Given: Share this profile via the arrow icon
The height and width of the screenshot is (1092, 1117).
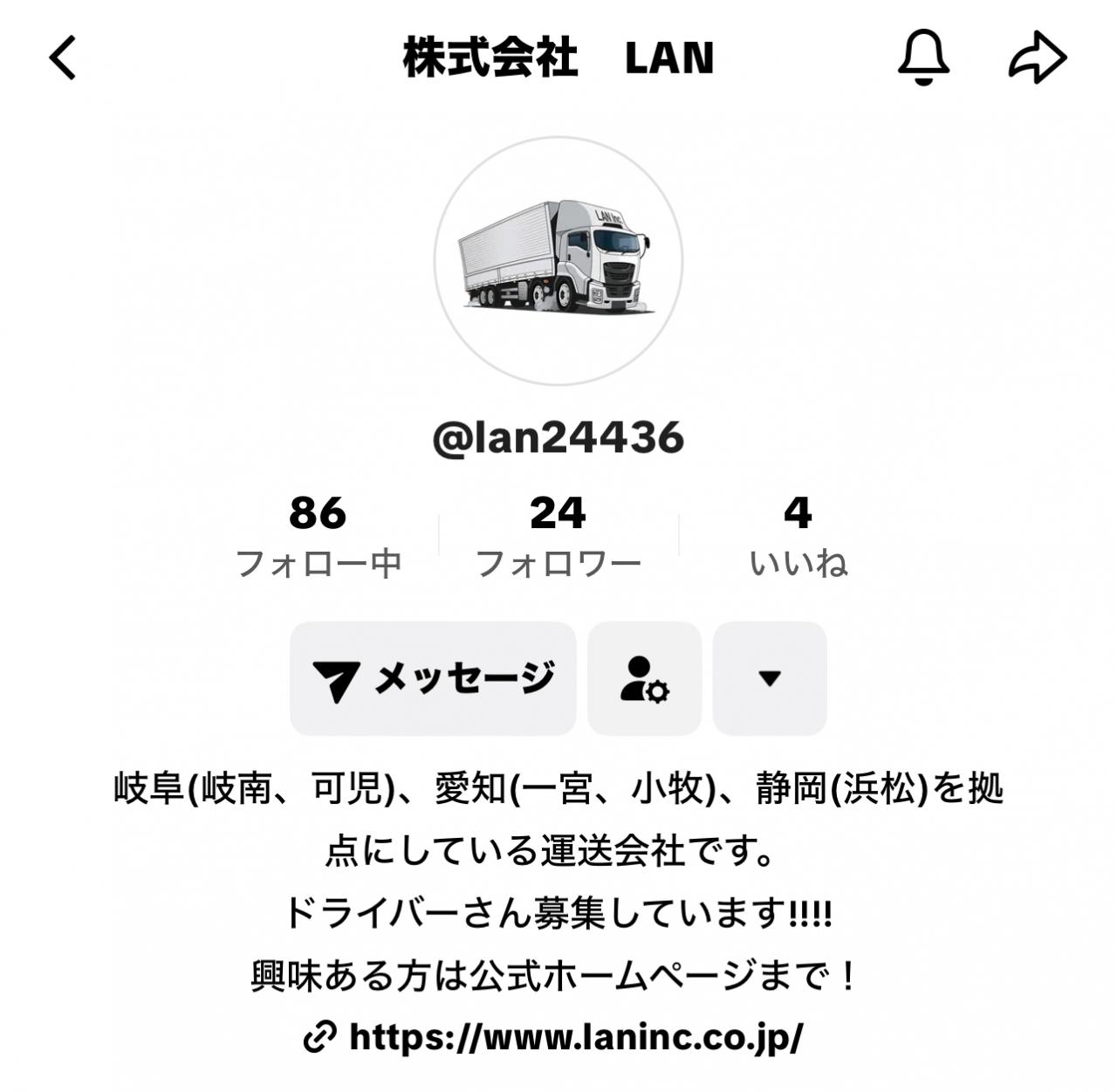Looking at the screenshot, I should pos(1038,58).
